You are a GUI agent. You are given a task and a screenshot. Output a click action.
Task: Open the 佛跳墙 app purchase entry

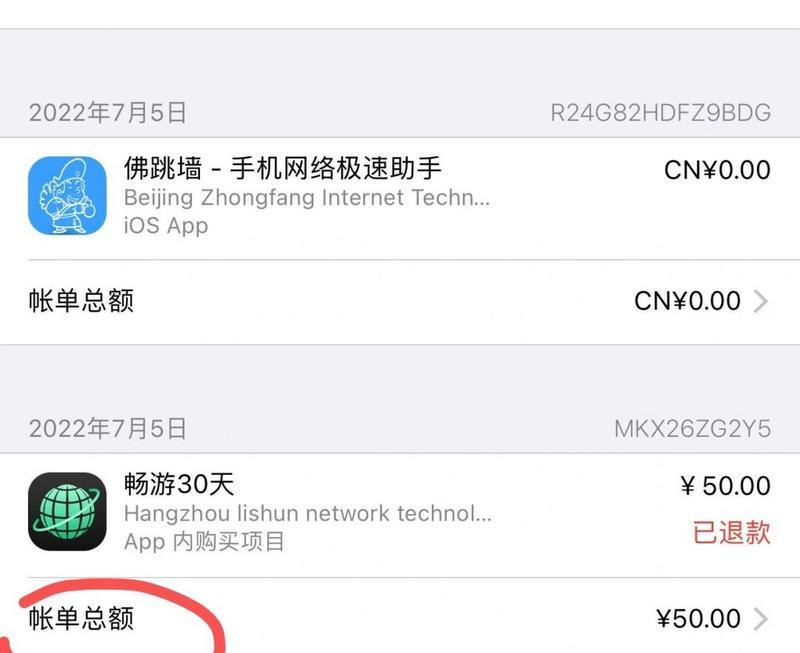(400, 196)
